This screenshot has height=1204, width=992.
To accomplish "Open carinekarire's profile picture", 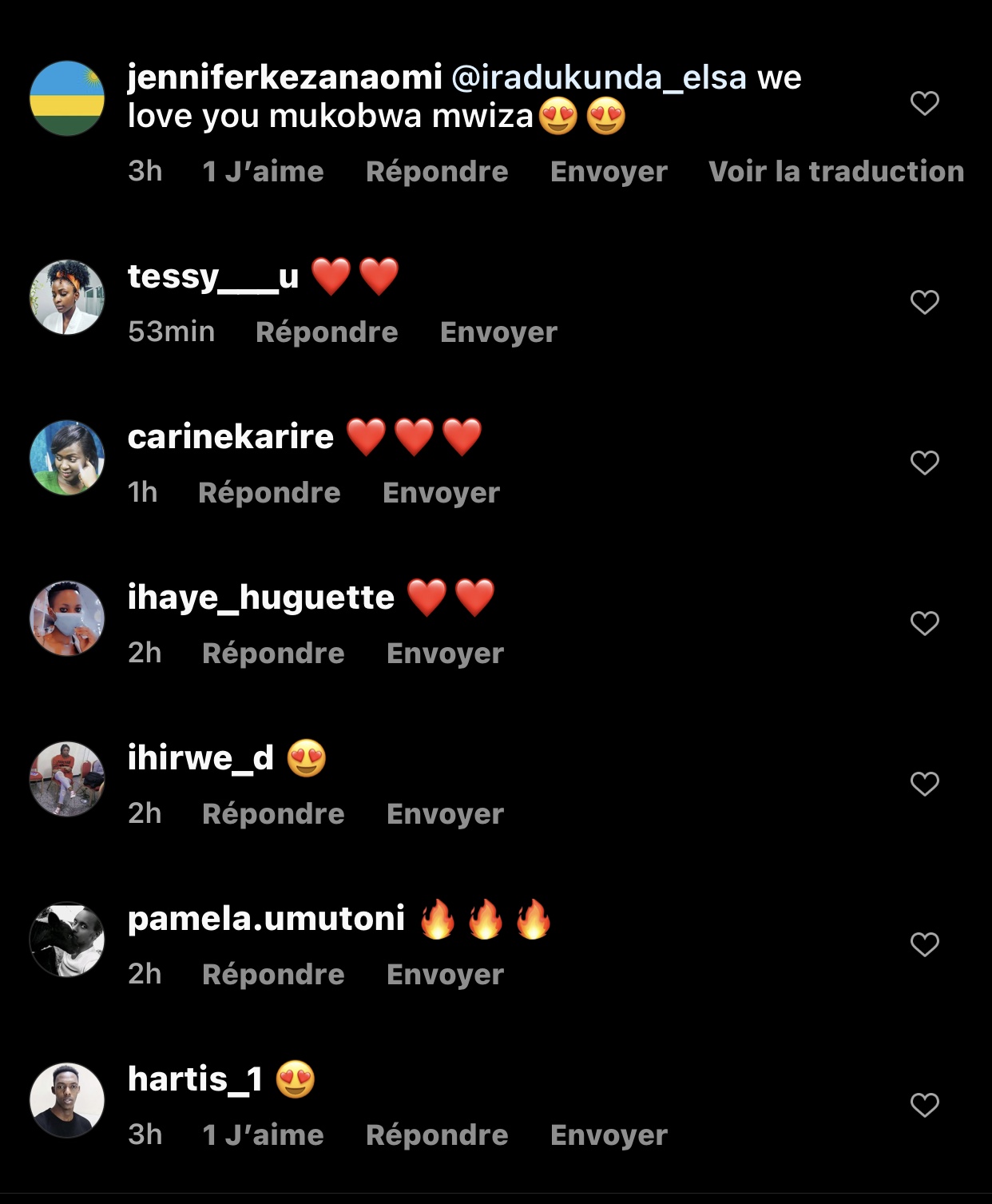I will (67, 458).
